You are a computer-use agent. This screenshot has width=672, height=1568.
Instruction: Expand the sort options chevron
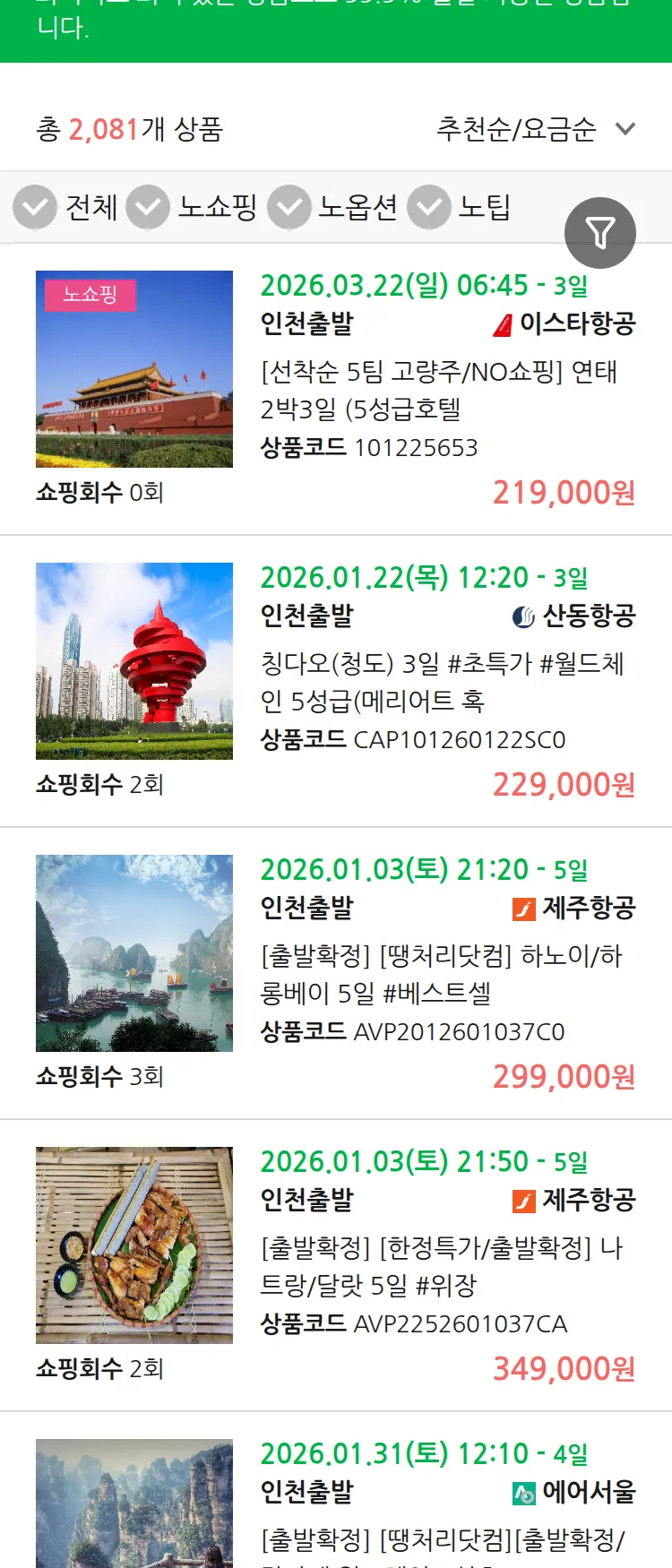coord(625,128)
